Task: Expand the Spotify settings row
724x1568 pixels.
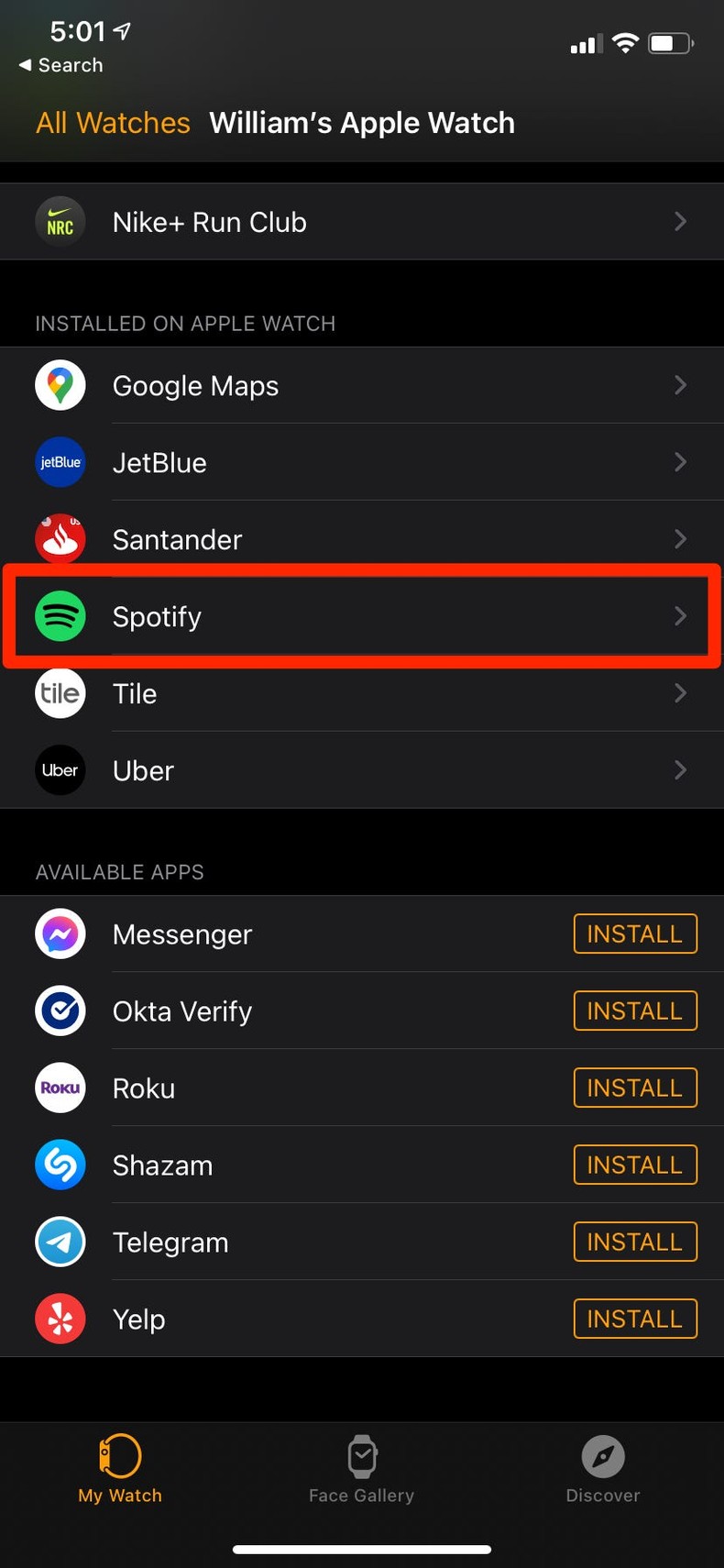Action: click(680, 616)
